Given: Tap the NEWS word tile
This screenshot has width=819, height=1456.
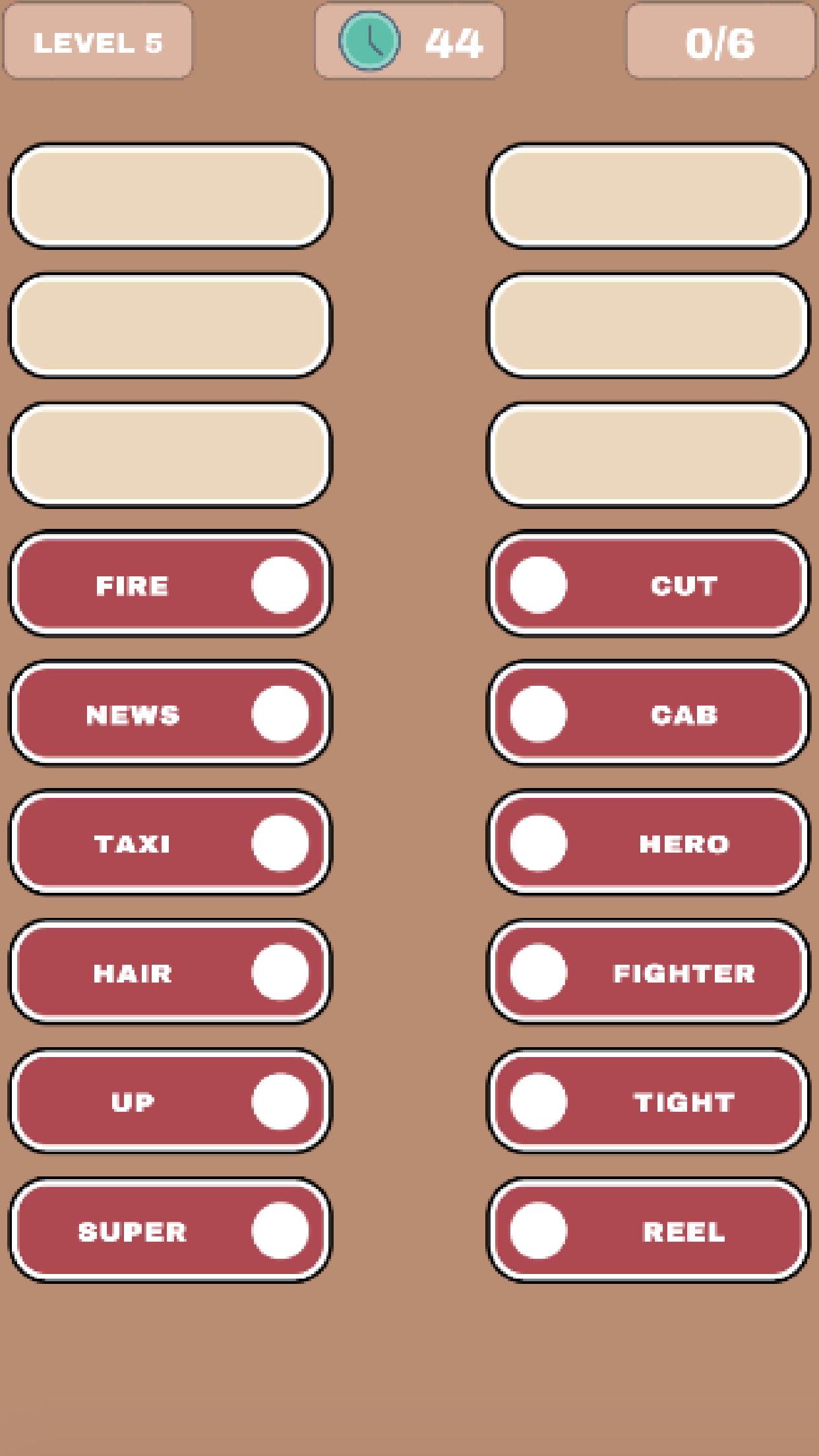Looking at the screenshot, I should pos(169,714).
